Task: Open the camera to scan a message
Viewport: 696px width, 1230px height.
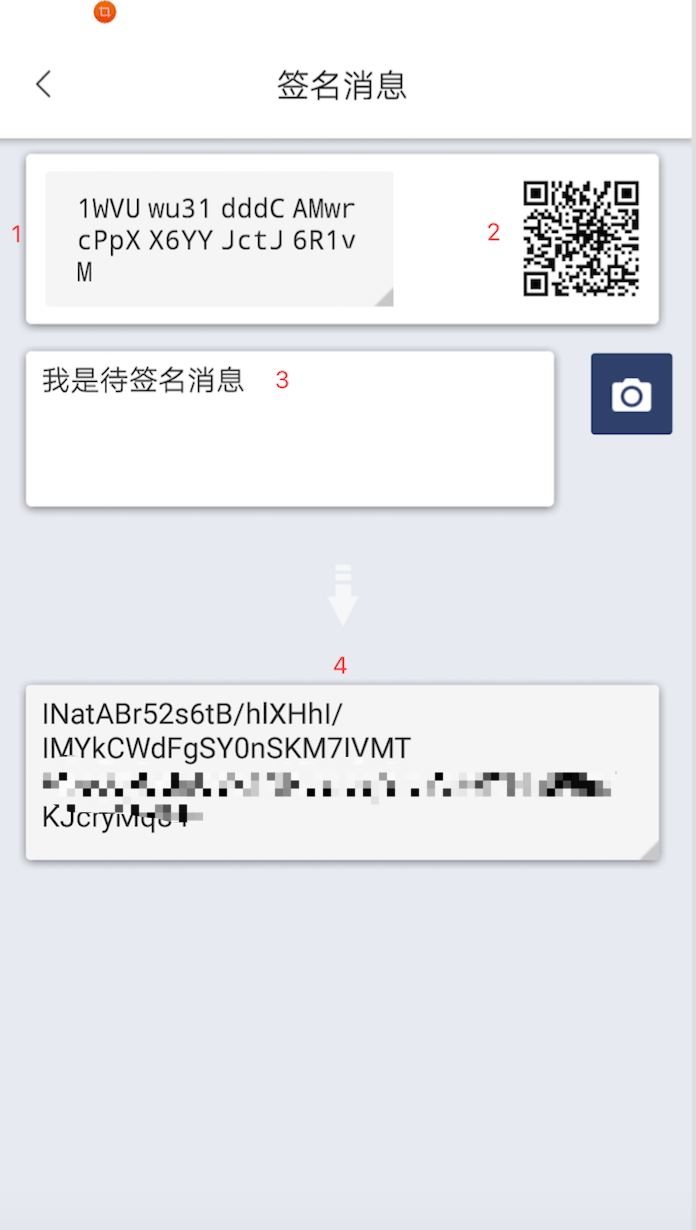Action: coord(631,394)
